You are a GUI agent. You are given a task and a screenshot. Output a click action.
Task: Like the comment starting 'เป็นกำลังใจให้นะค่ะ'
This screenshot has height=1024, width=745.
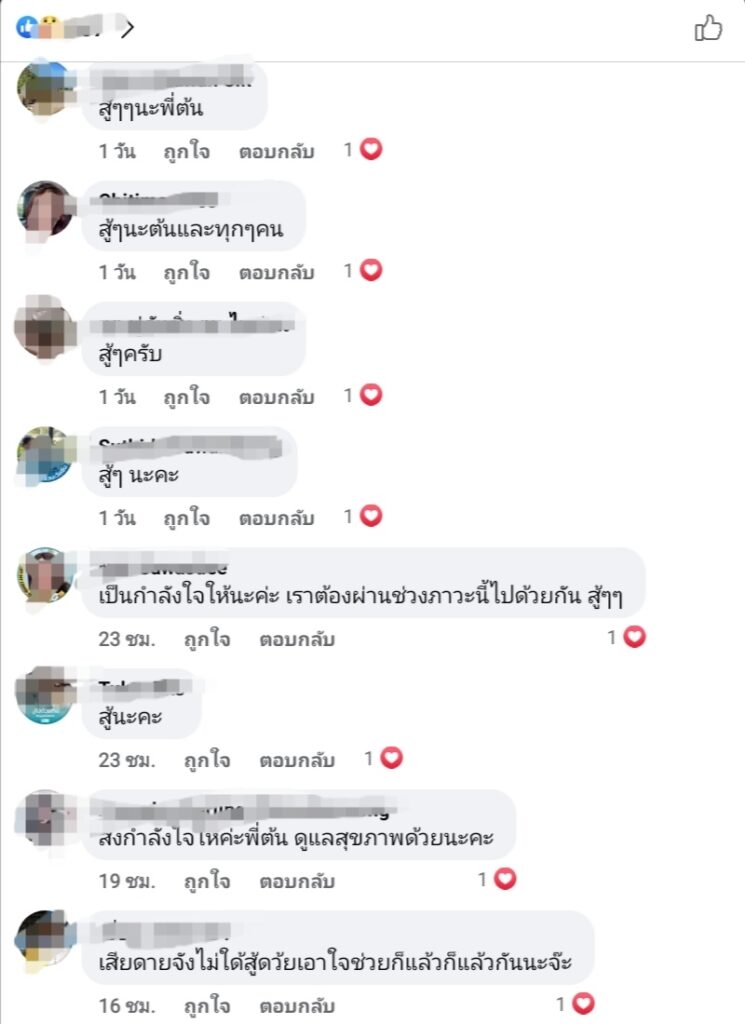coord(207,638)
